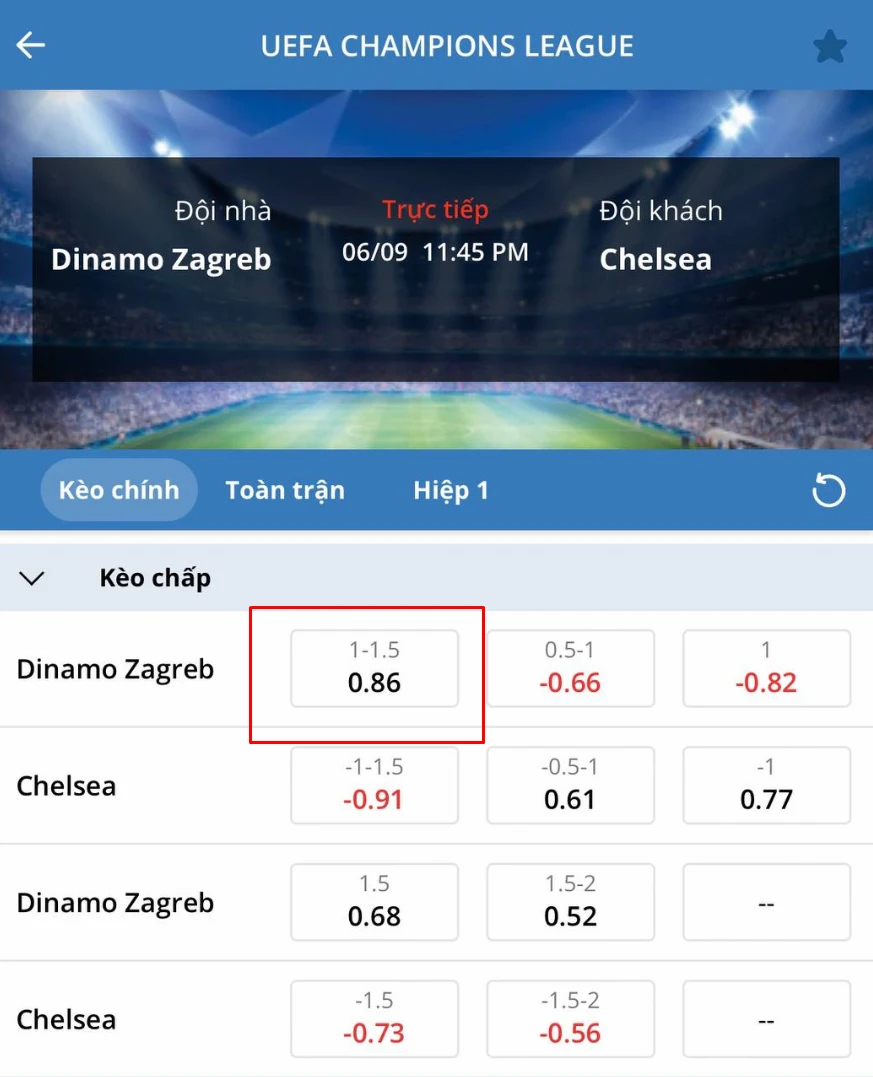Image resolution: width=873 pixels, height=1077 pixels.
Task: Select Dinamo Zagreb 1.5 odds at 0.68
Action: [x=374, y=903]
